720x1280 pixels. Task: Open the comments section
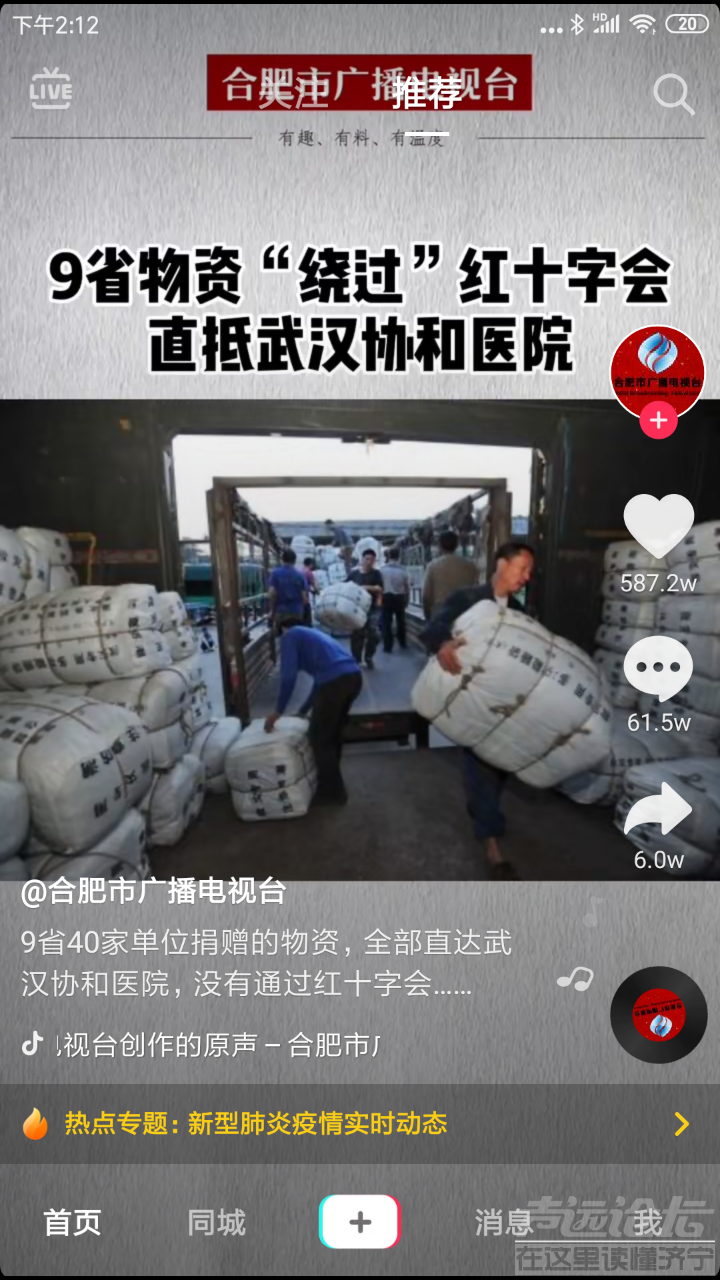[x=658, y=669]
